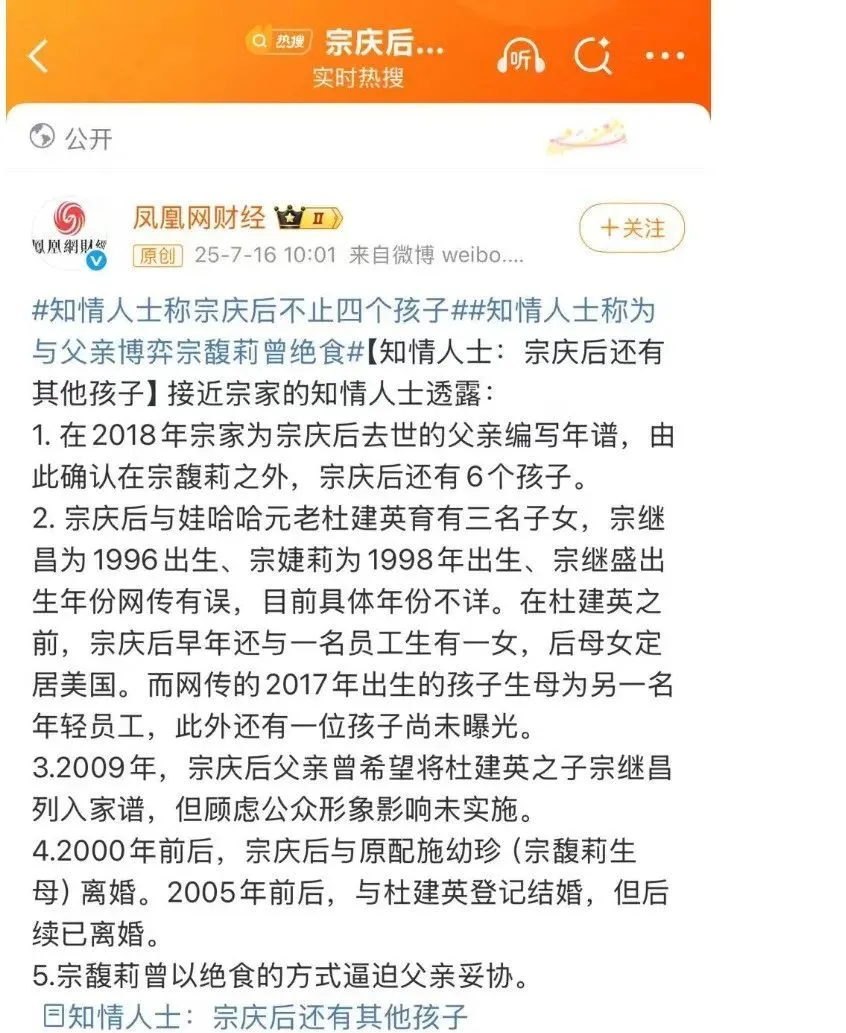Go back using the top arrow
The height and width of the screenshot is (1033, 846).
(38, 57)
